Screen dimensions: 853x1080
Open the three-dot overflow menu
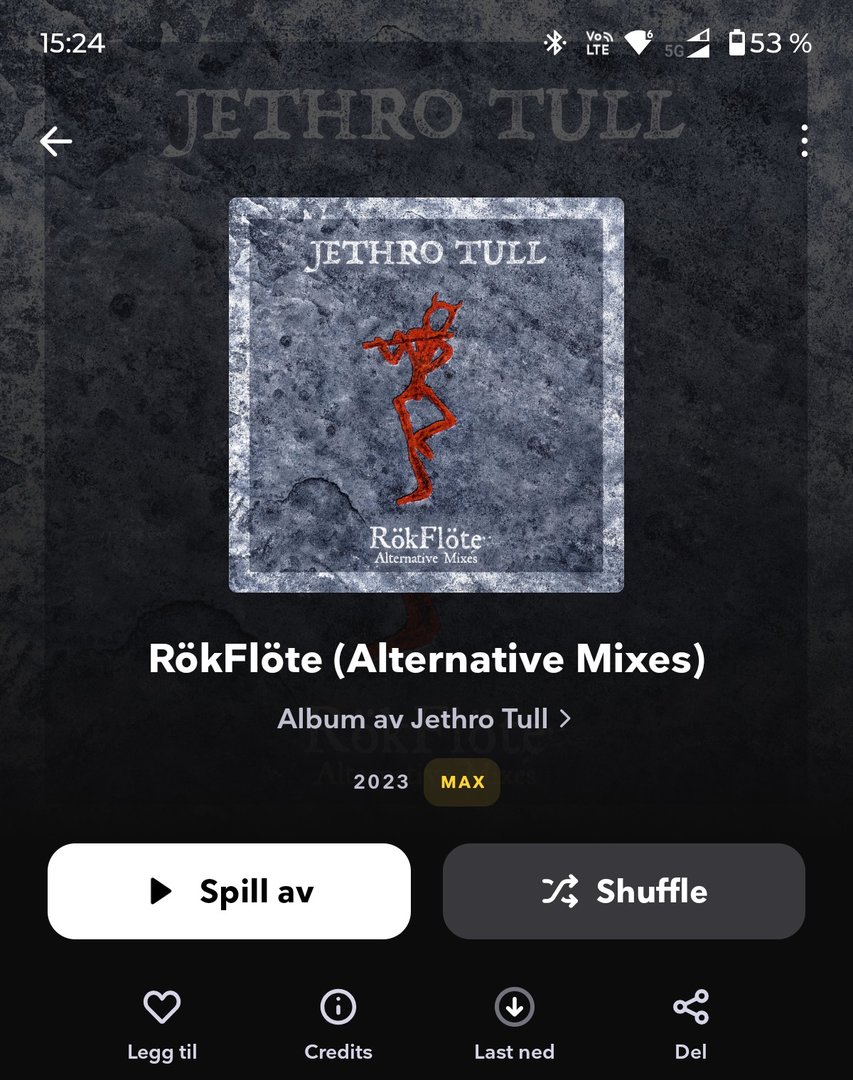(804, 142)
